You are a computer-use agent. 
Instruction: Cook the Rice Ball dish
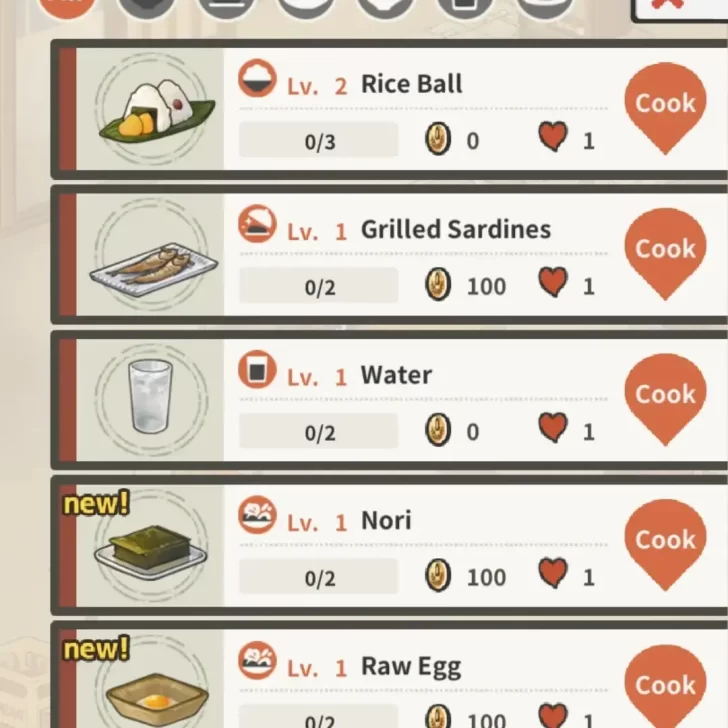pos(665,104)
